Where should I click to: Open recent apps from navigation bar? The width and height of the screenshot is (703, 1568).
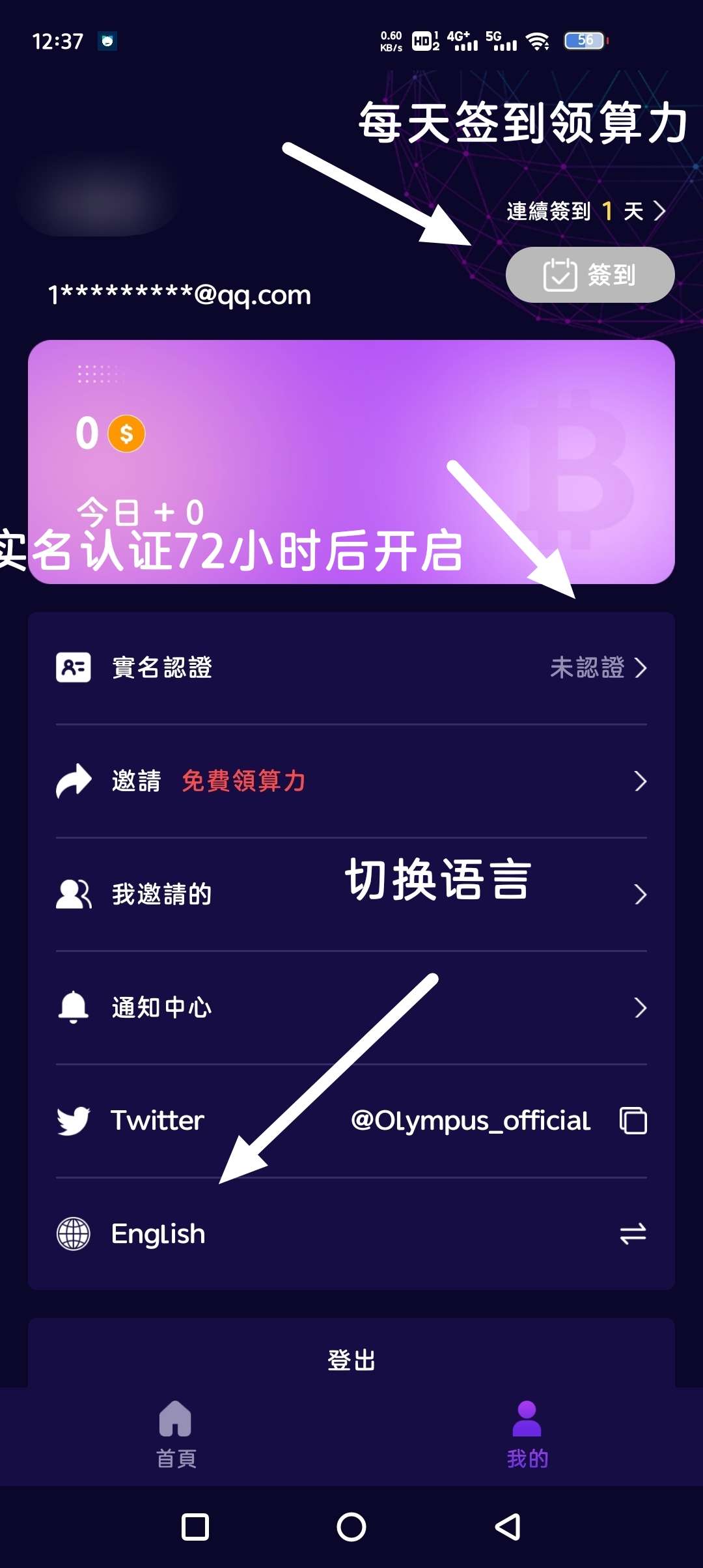195,1527
